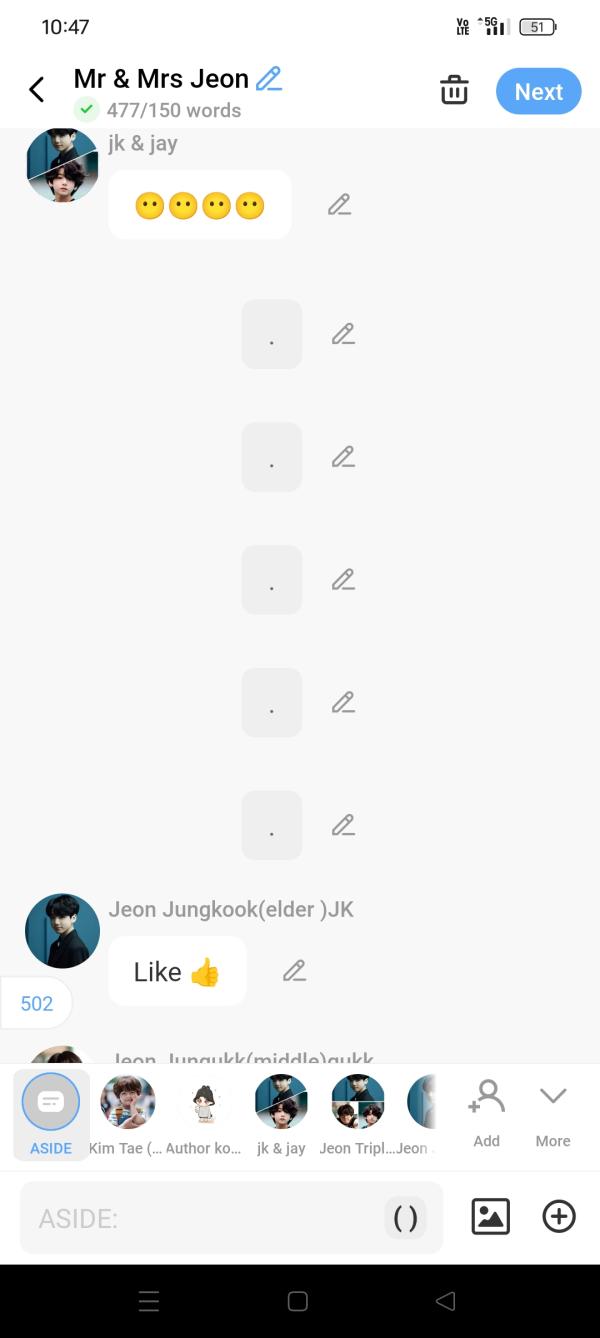This screenshot has width=600, height=1338.
Task: Focus the ASIDE text input field
Action: coord(200,1218)
